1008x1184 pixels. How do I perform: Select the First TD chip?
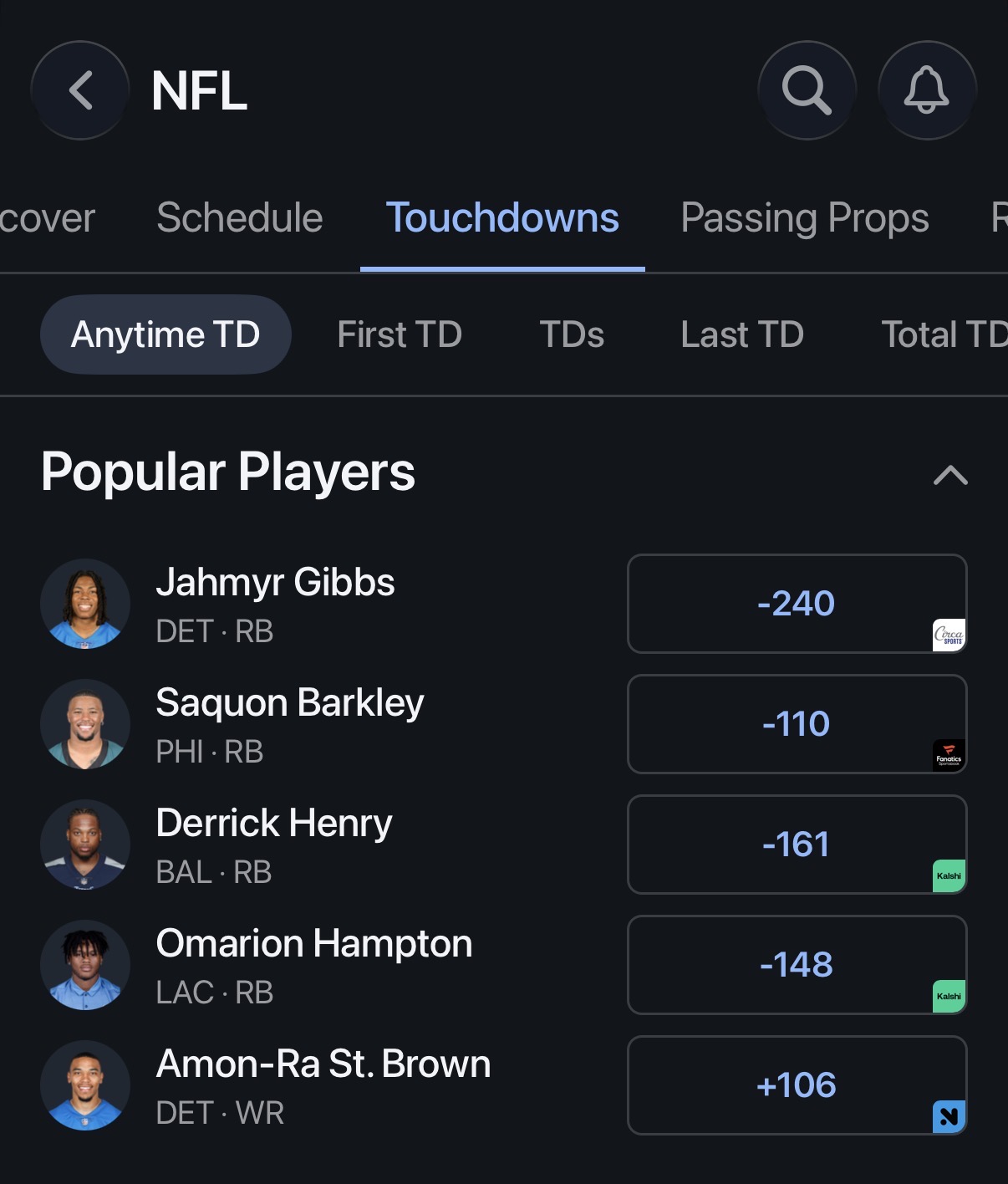pyautogui.click(x=400, y=334)
